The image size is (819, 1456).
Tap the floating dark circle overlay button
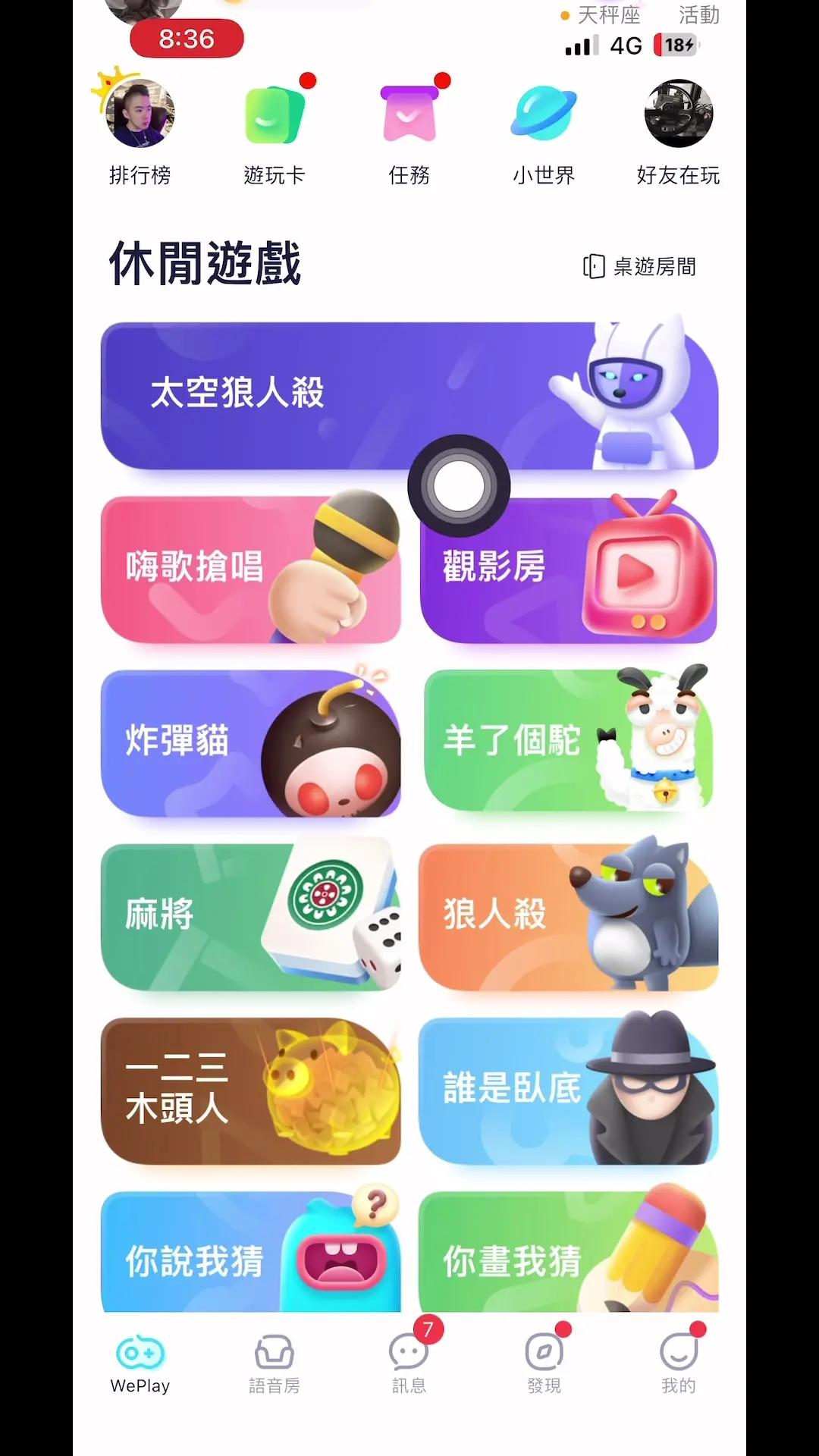point(457,485)
